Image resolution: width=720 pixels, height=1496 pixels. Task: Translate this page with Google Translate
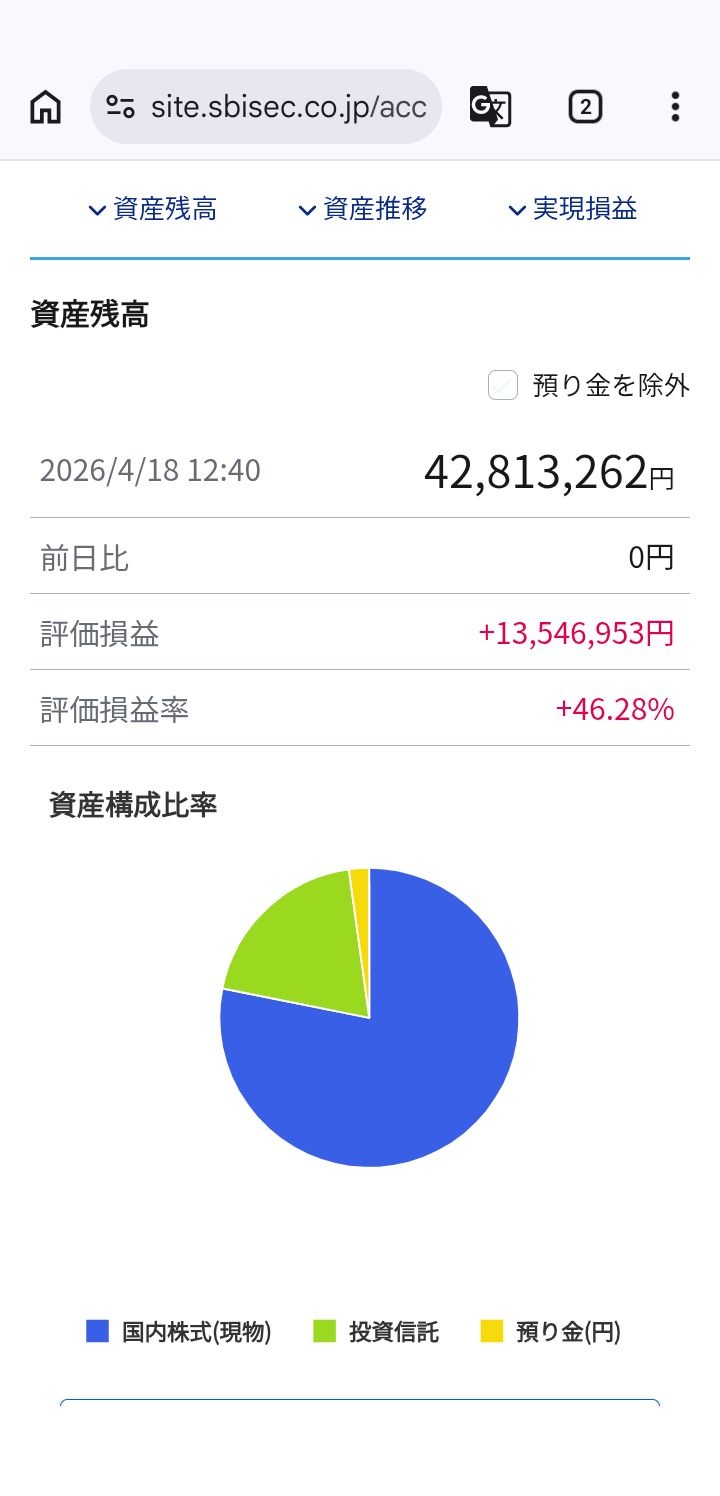pyautogui.click(x=490, y=106)
